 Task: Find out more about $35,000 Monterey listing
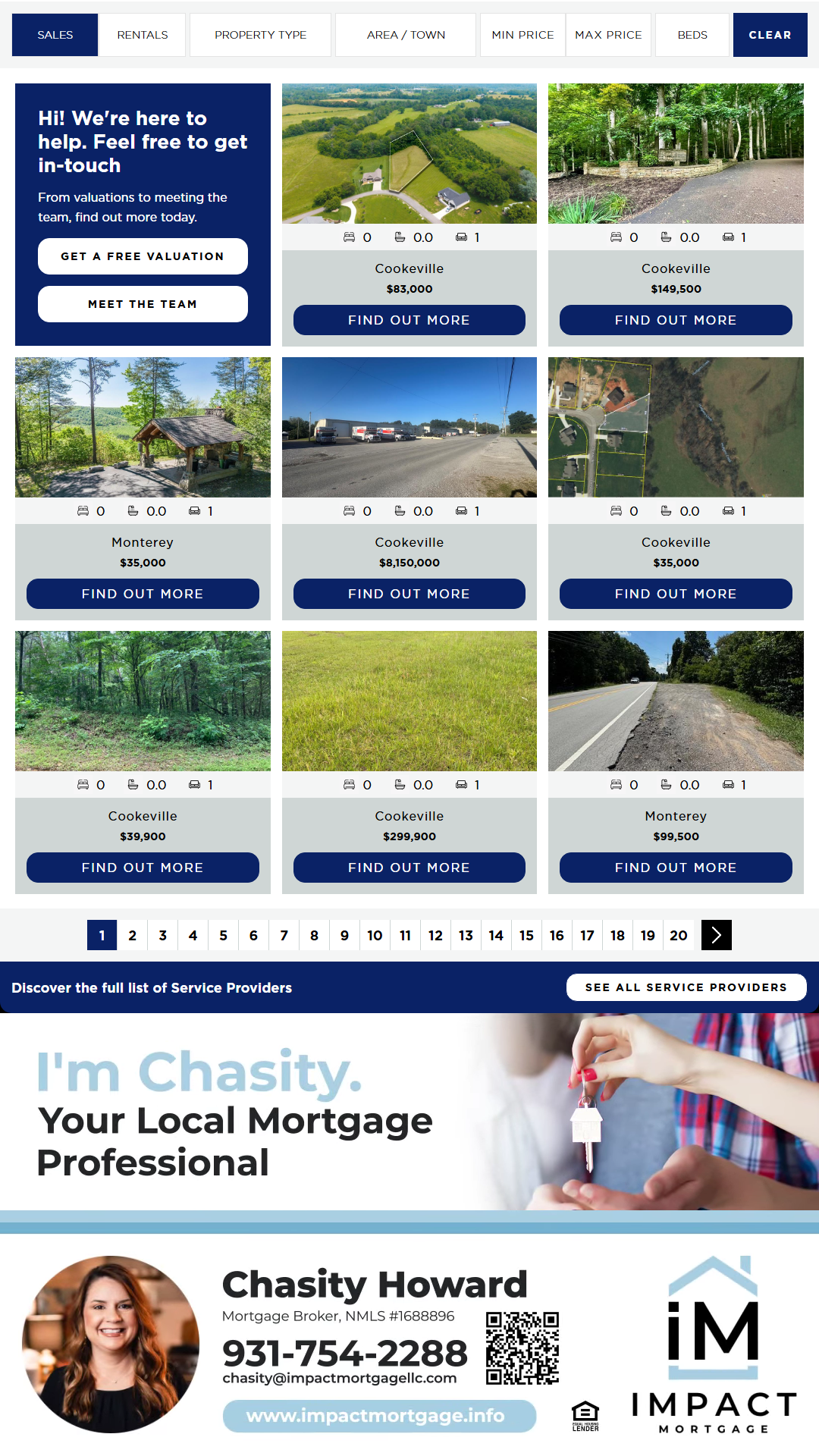point(143,594)
